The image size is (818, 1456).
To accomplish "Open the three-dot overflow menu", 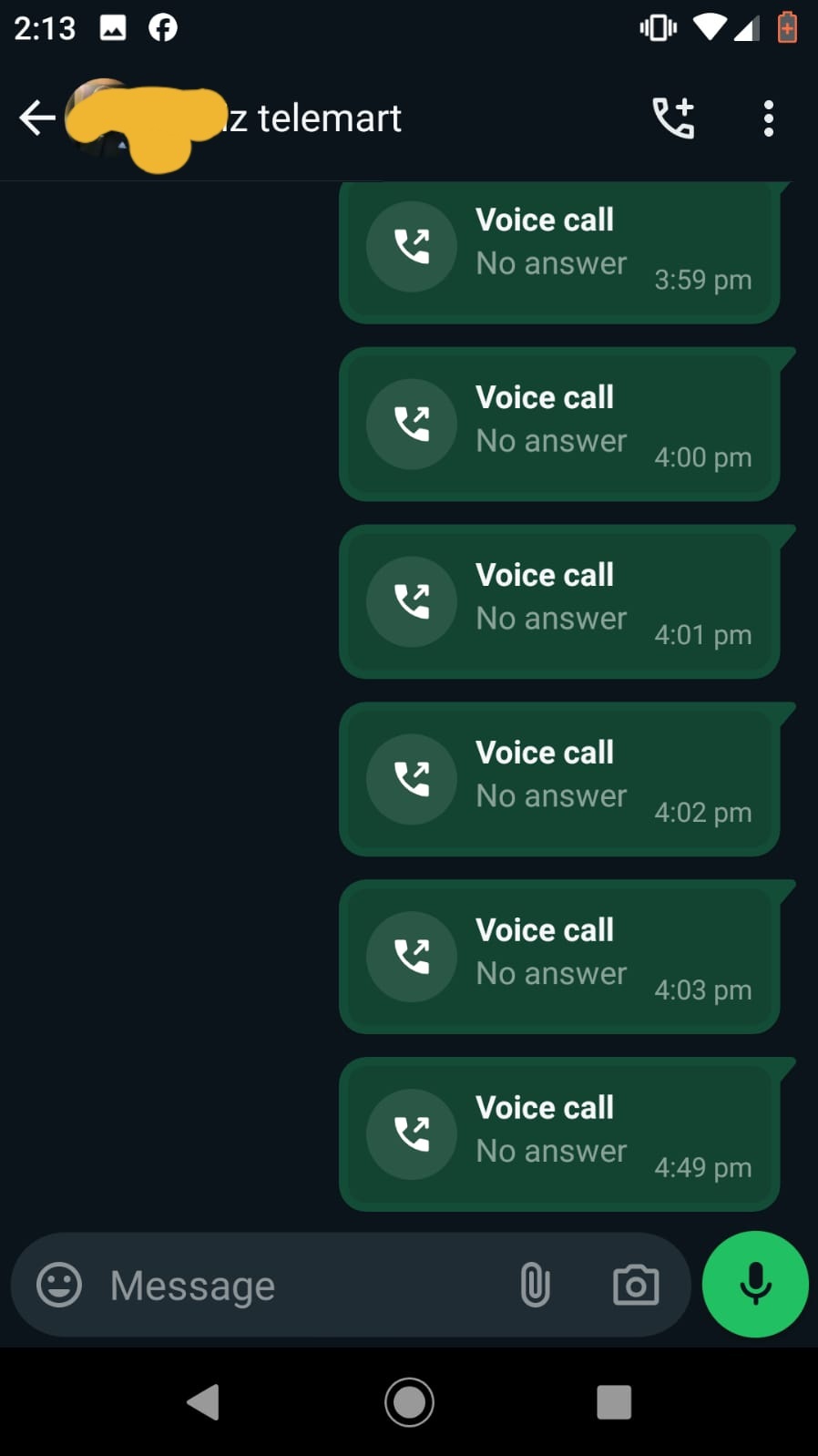I will coord(769,118).
